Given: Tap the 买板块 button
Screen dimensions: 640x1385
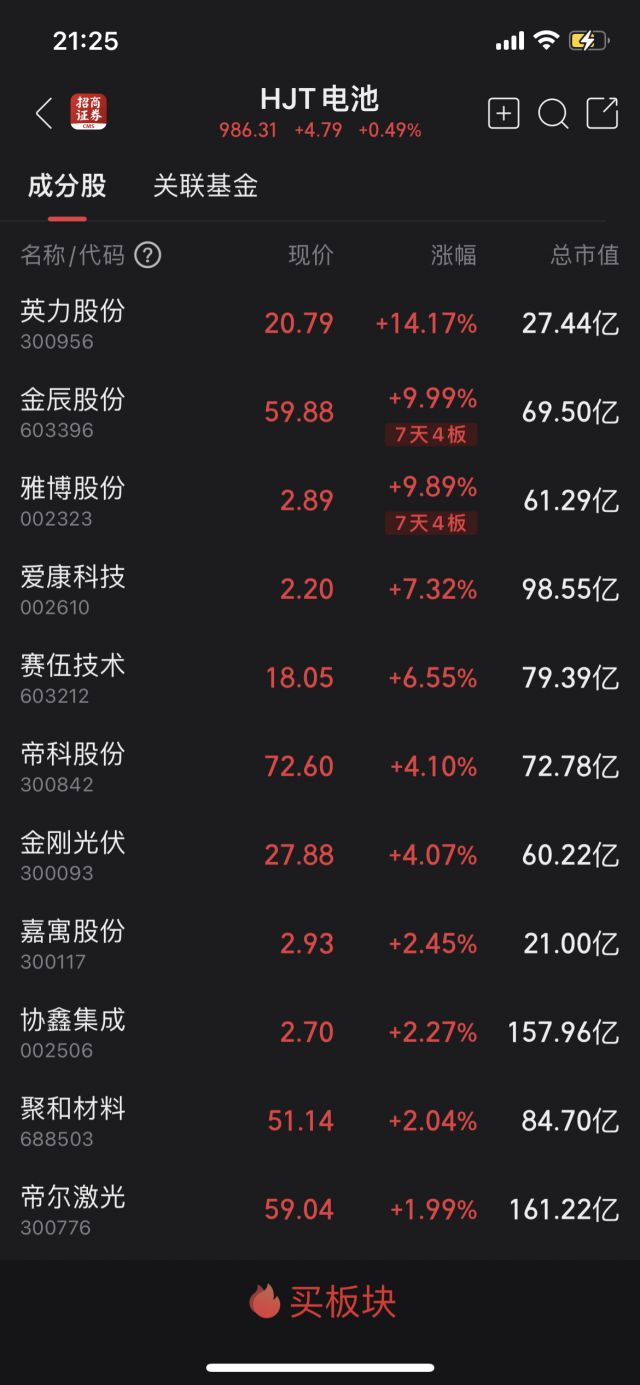Looking at the screenshot, I should click(x=322, y=1301).
